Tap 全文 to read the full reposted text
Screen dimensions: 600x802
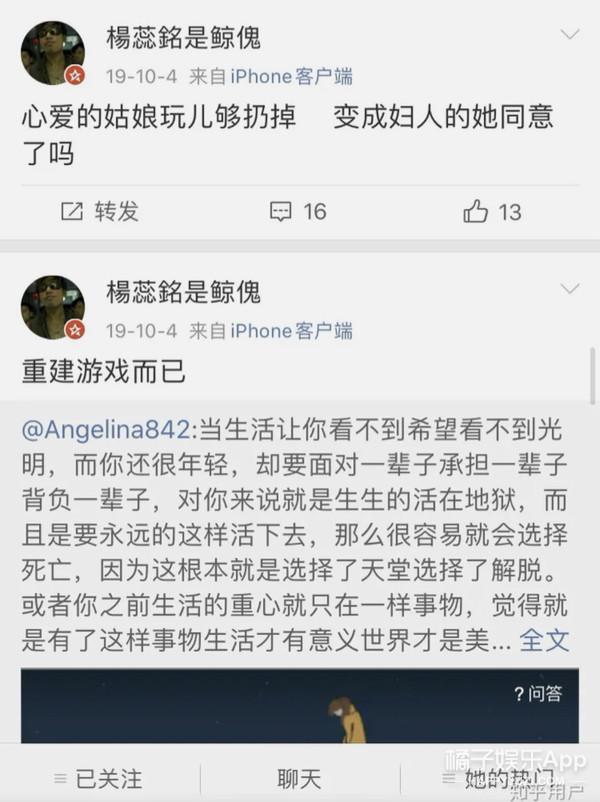pyautogui.click(x=545, y=640)
